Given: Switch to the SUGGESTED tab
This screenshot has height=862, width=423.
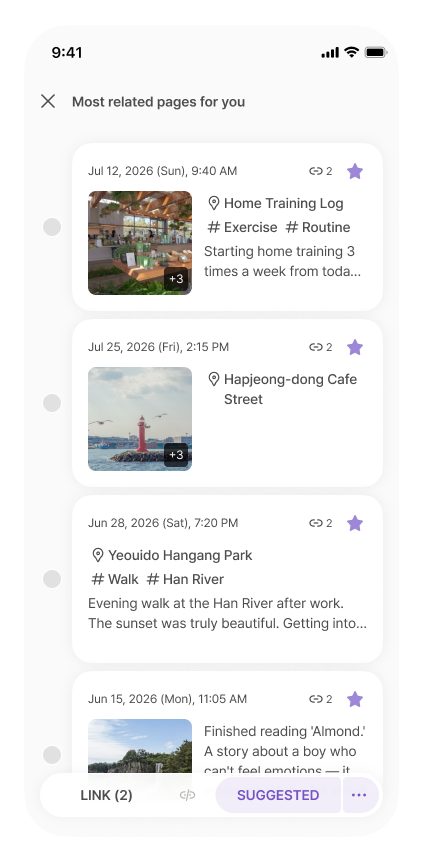Looking at the screenshot, I should click(278, 795).
